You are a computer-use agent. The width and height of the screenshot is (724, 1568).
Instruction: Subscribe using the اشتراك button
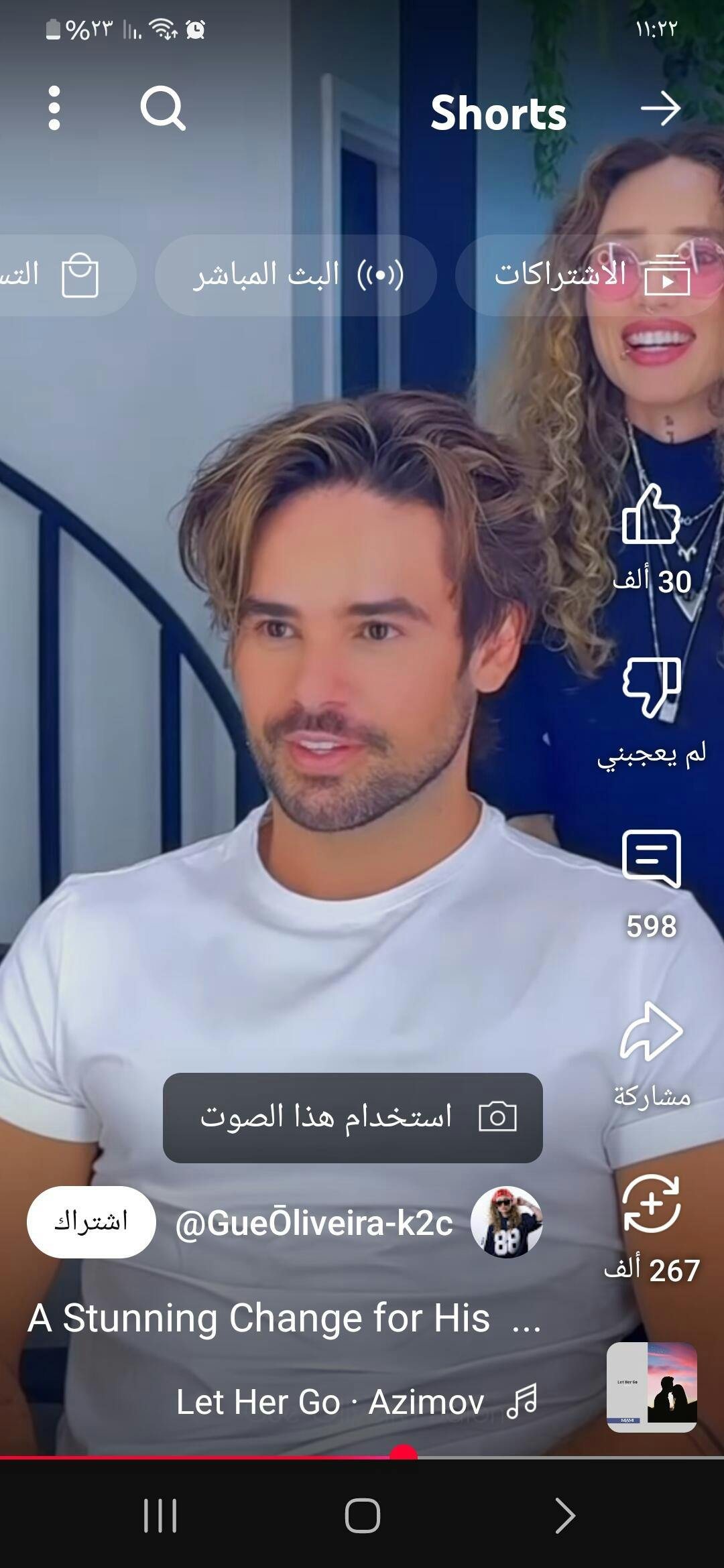[x=91, y=1222]
